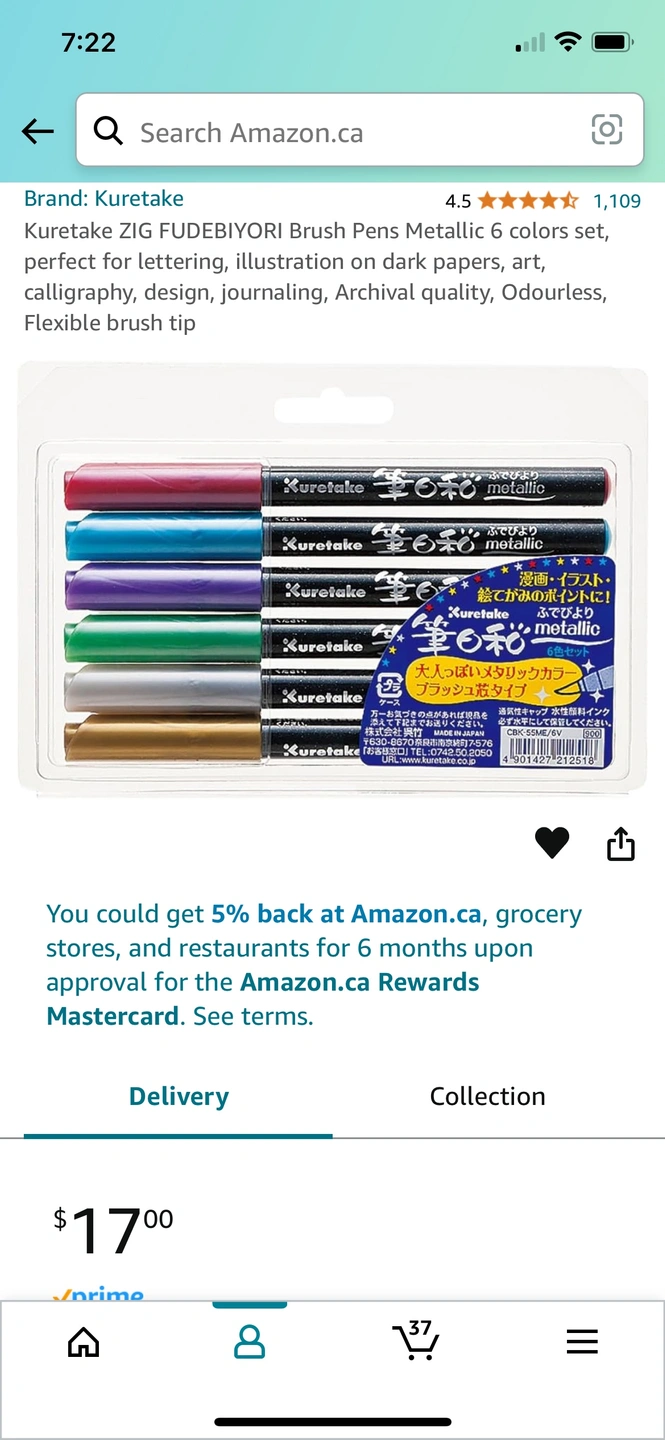665x1440 pixels.
Task: Add item to wish list with heart
Action: [552, 844]
